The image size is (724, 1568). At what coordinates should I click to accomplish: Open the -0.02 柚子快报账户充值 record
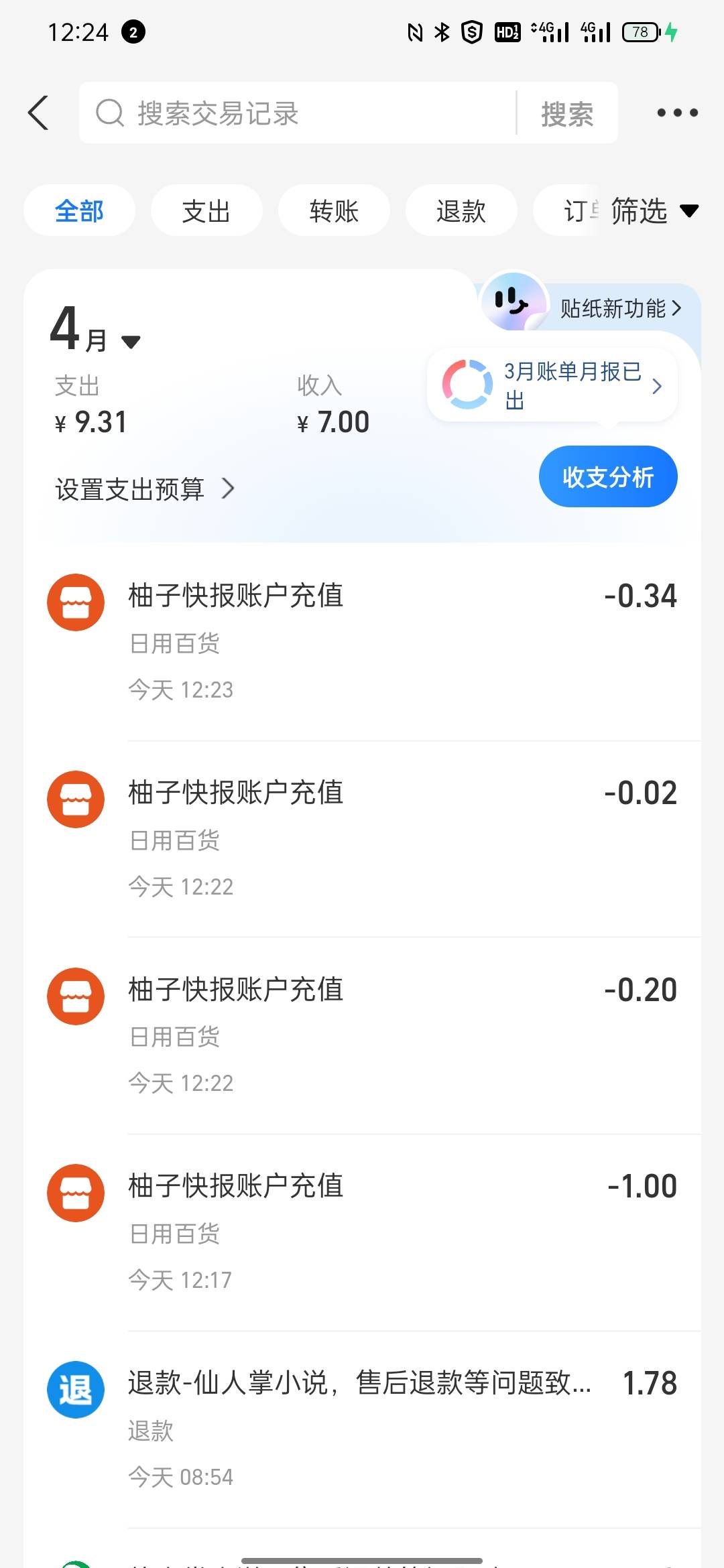(x=362, y=839)
